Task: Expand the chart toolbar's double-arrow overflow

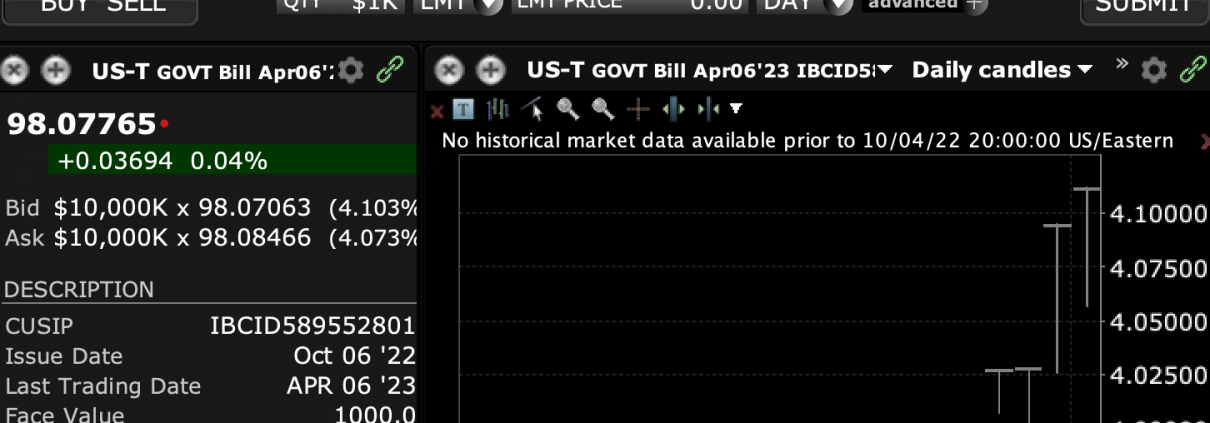Action: [1122, 65]
